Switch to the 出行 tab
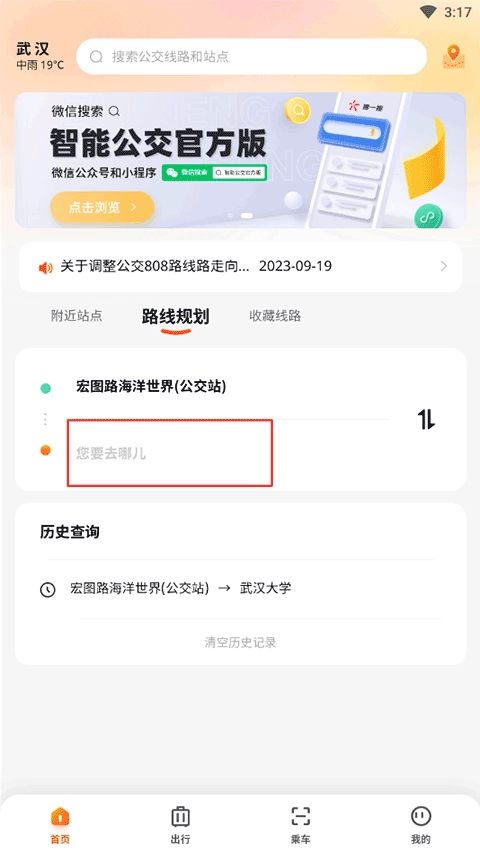The image size is (480, 853). [180, 825]
